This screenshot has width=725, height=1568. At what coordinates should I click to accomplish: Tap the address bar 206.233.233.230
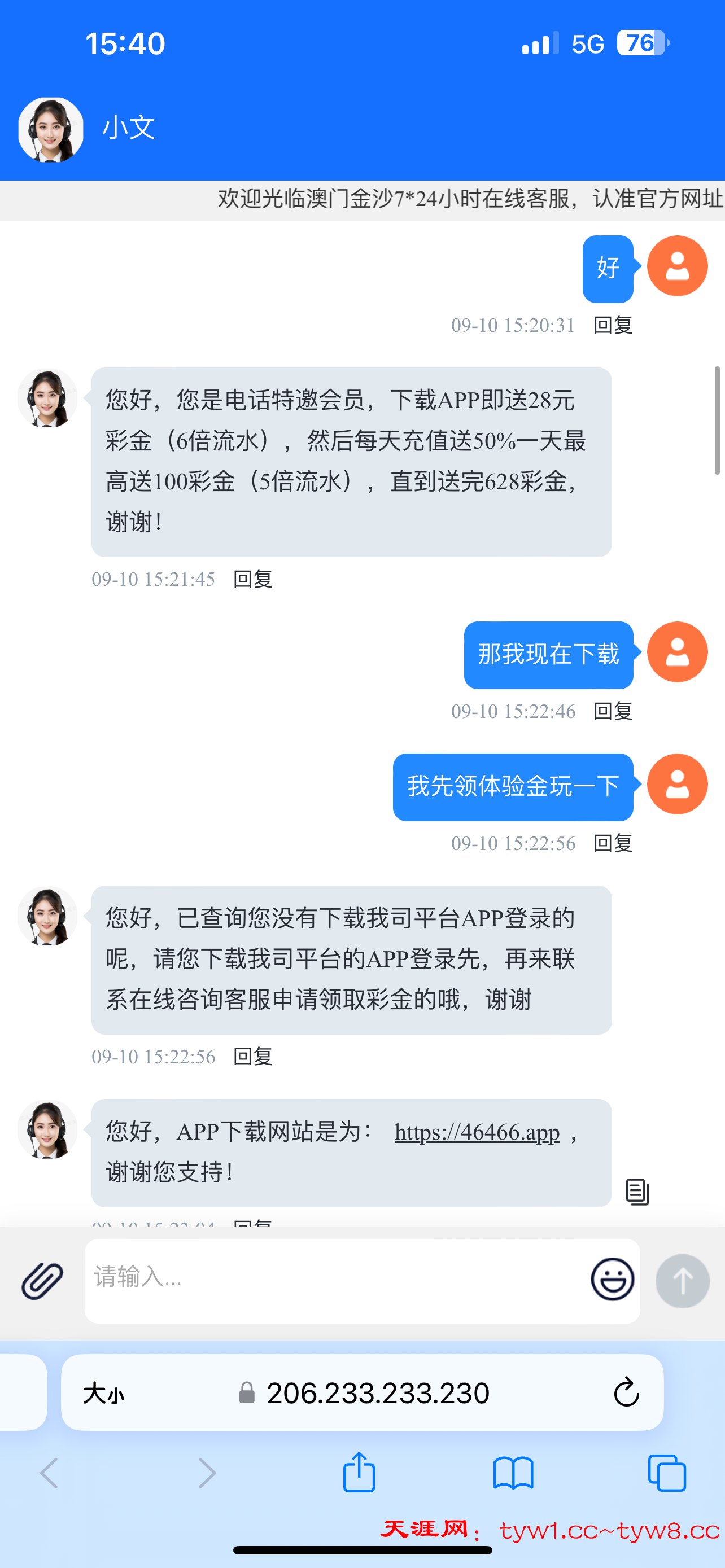point(377,1392)
